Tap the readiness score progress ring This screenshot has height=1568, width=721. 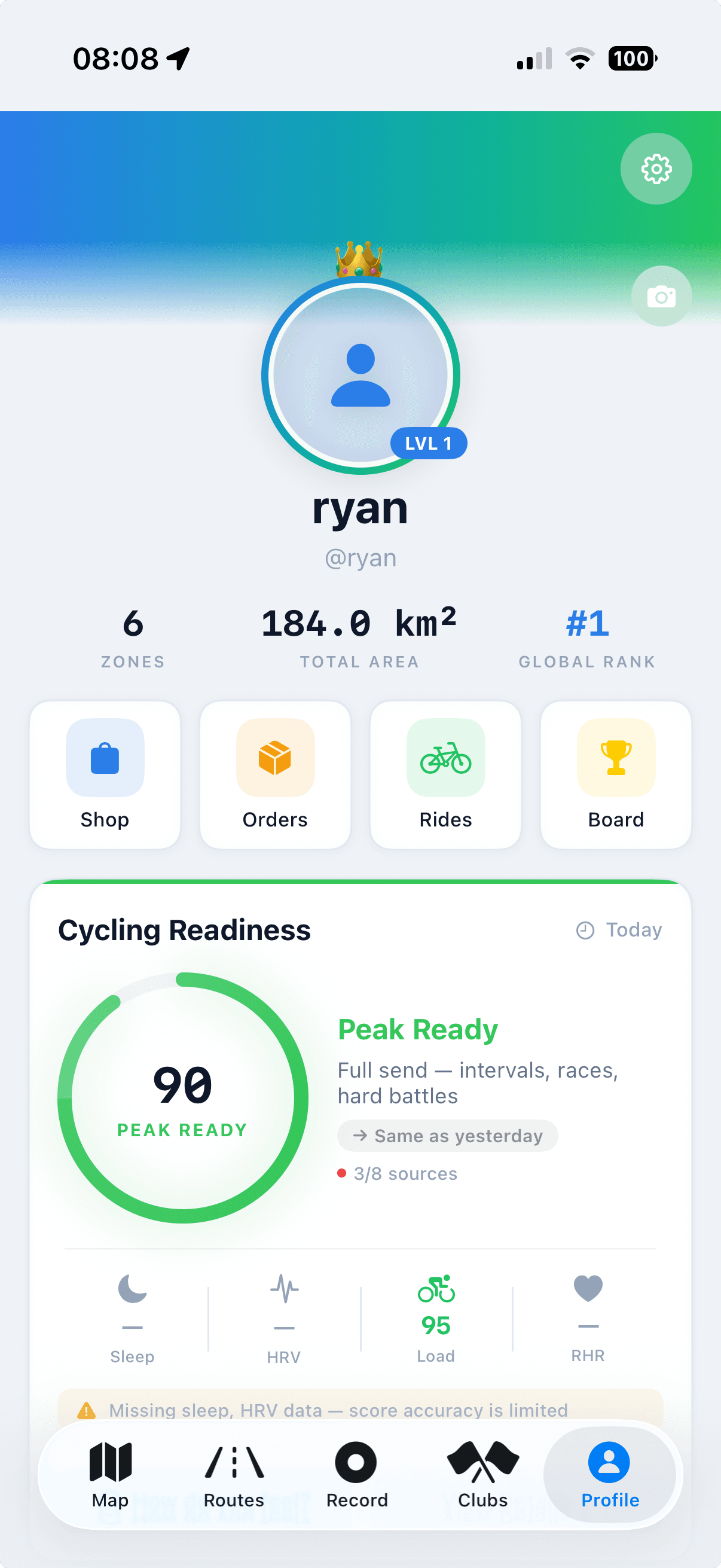[x=181, y=1097]
